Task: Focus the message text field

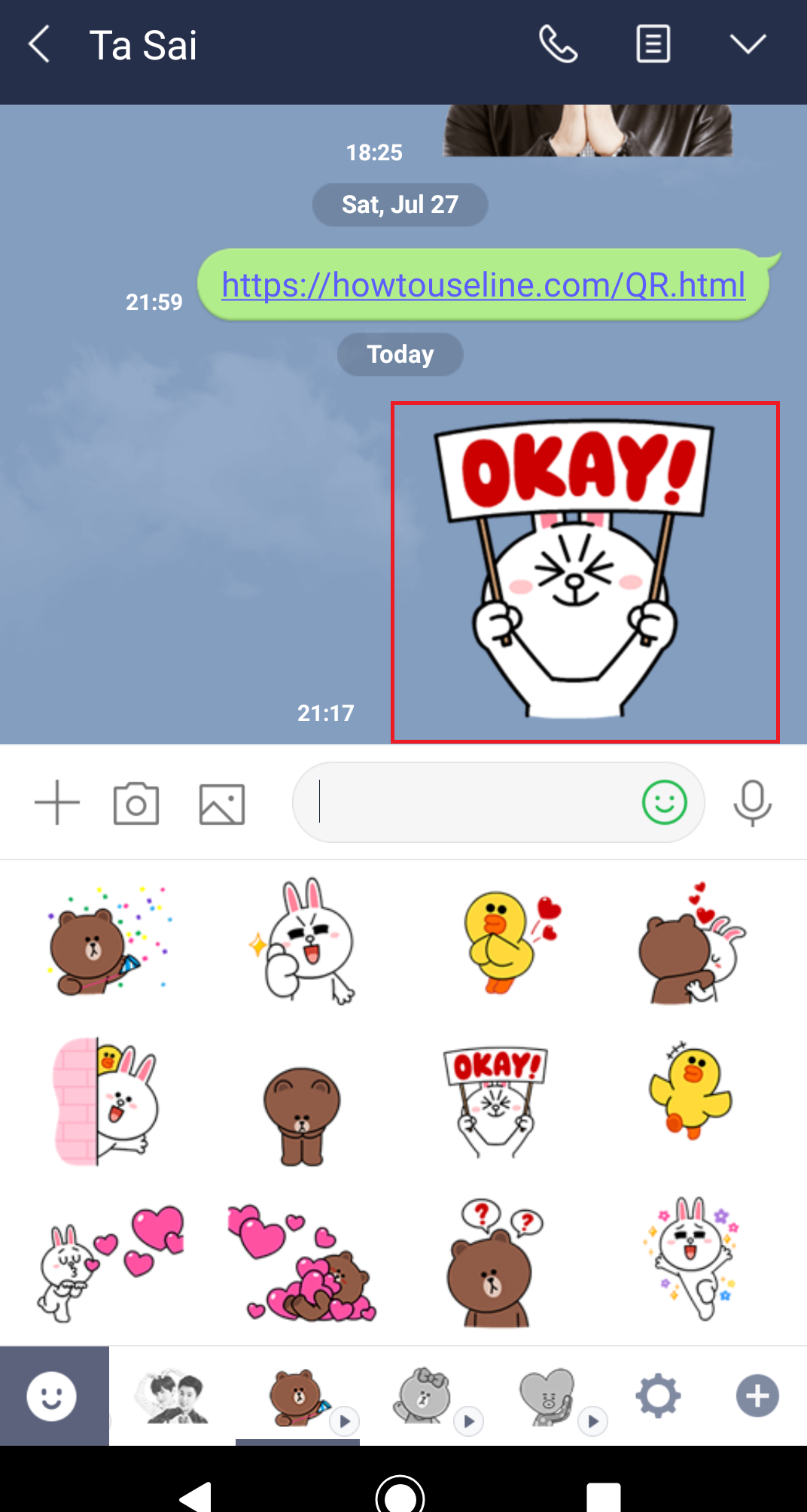Action: (467, 802)
